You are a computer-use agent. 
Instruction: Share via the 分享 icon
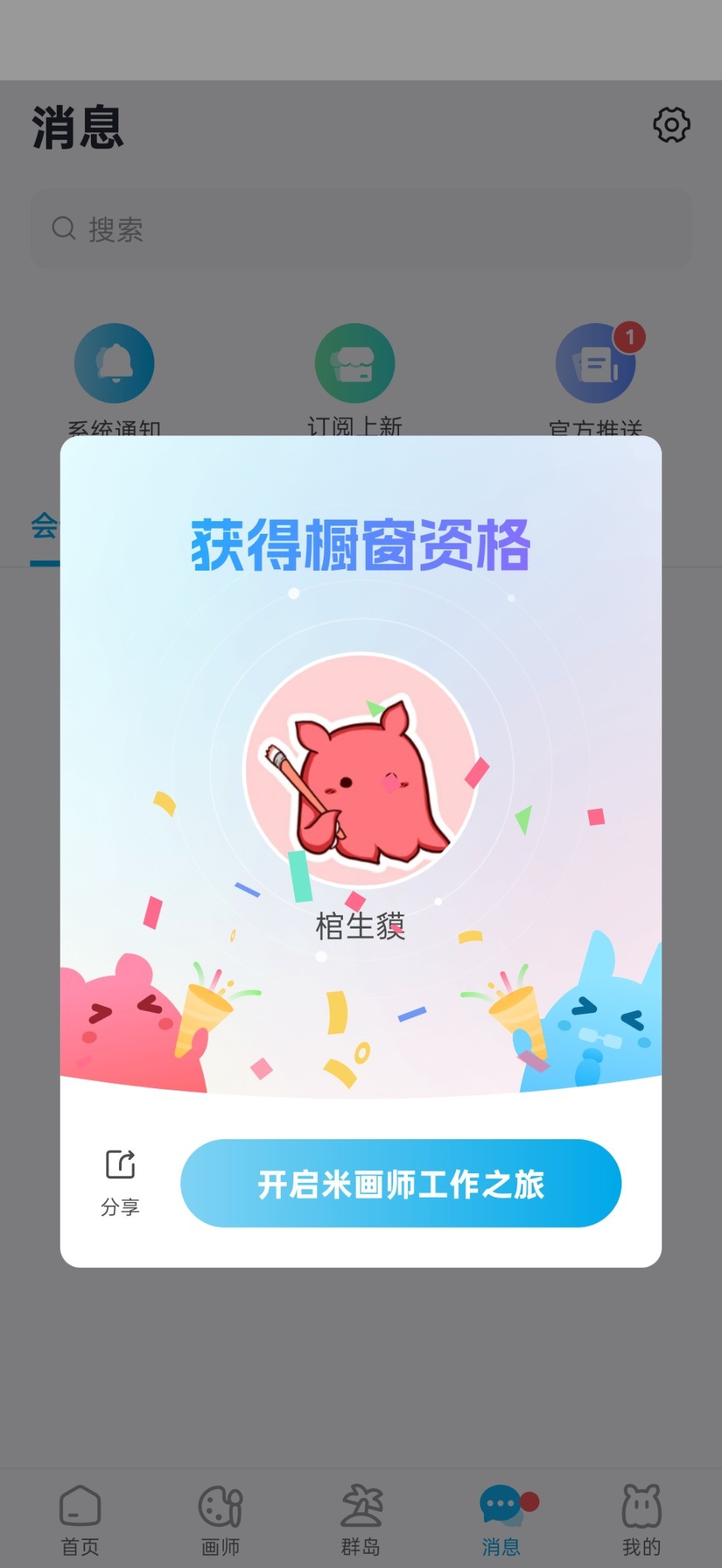(x=120, y=1182)
